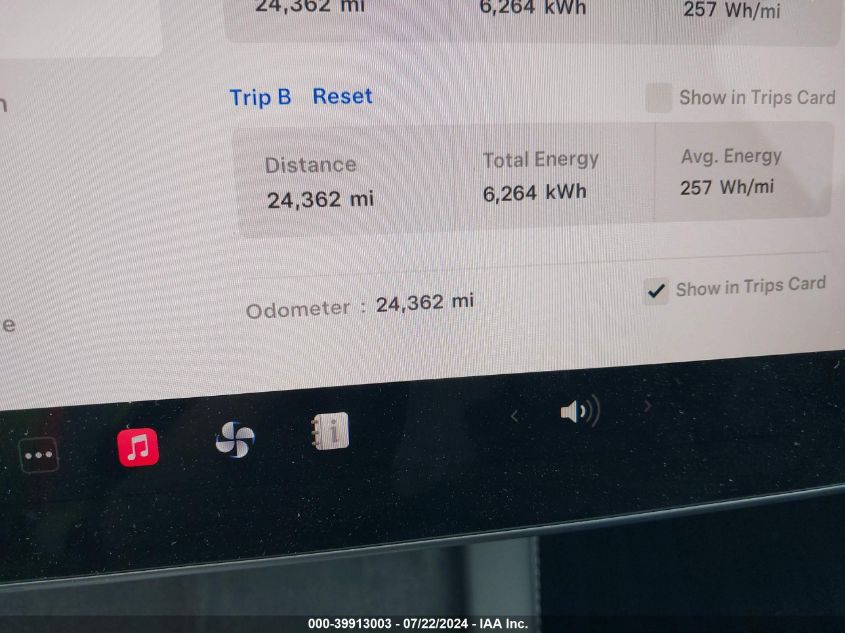Open the Apple Music app
The height and width of the screenshot is (633, 845).
click(x=138, y=446)
